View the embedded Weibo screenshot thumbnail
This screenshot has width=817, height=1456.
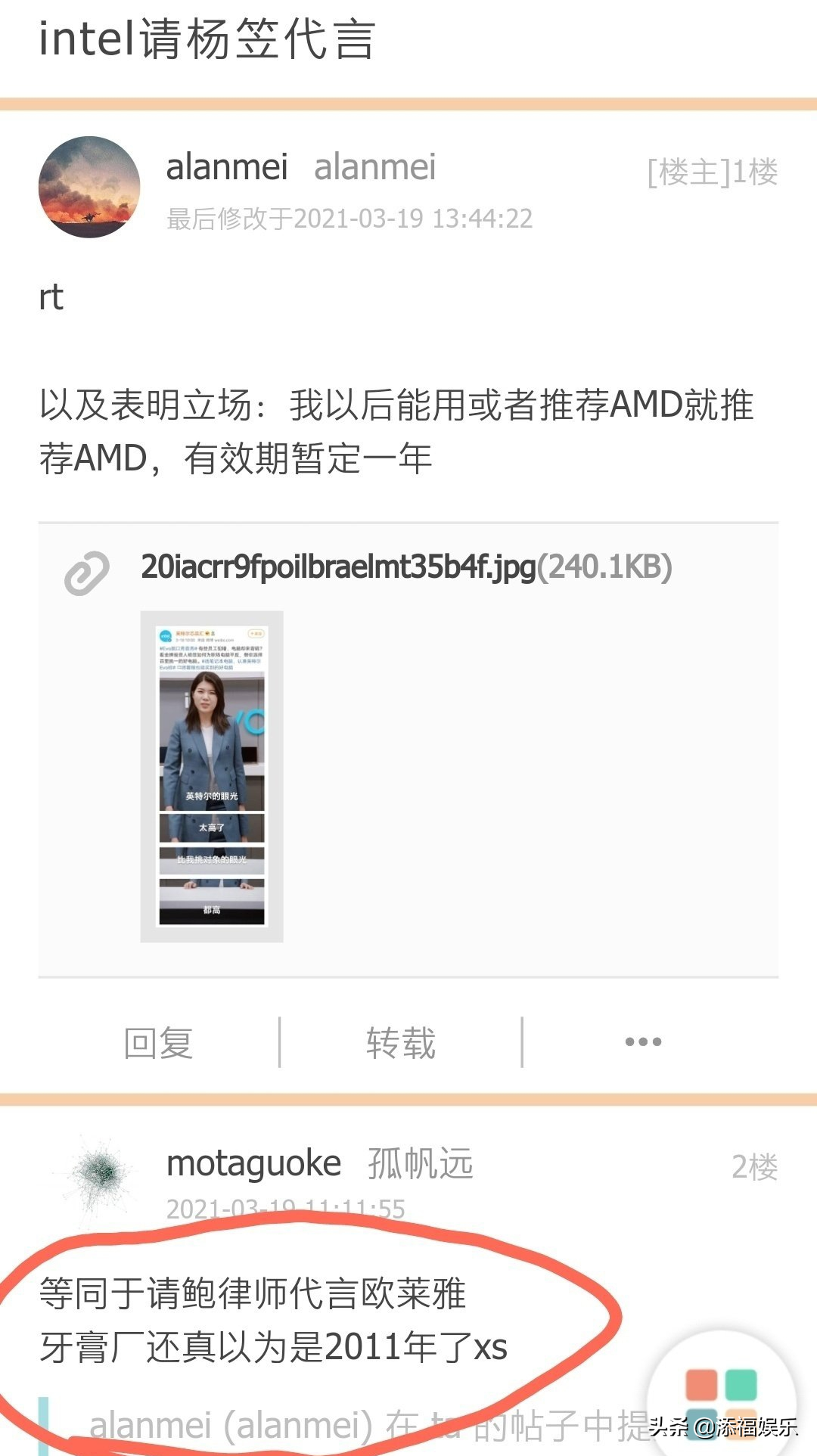tap(210, 775)
